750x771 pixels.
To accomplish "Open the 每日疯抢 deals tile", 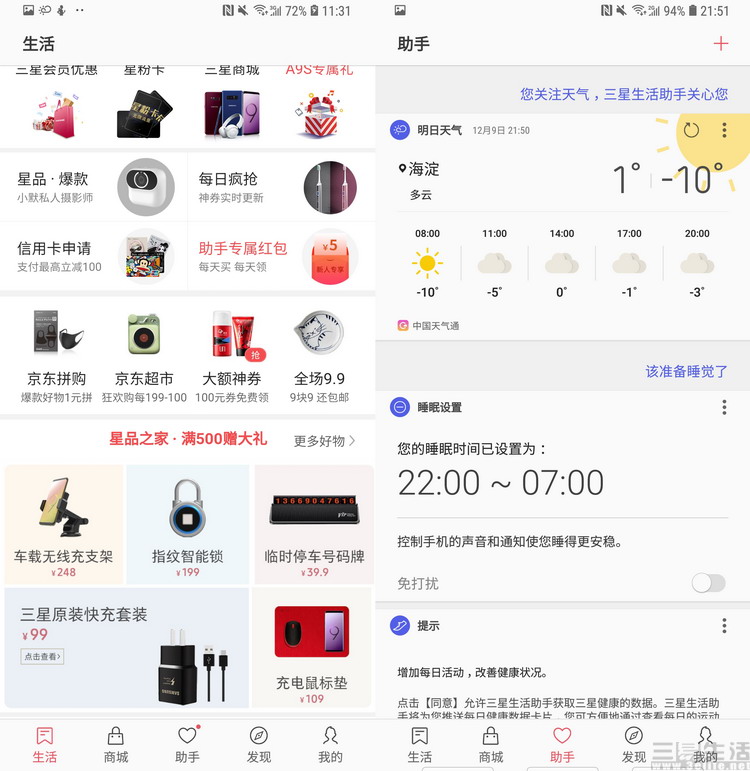I will click(280, 187).
